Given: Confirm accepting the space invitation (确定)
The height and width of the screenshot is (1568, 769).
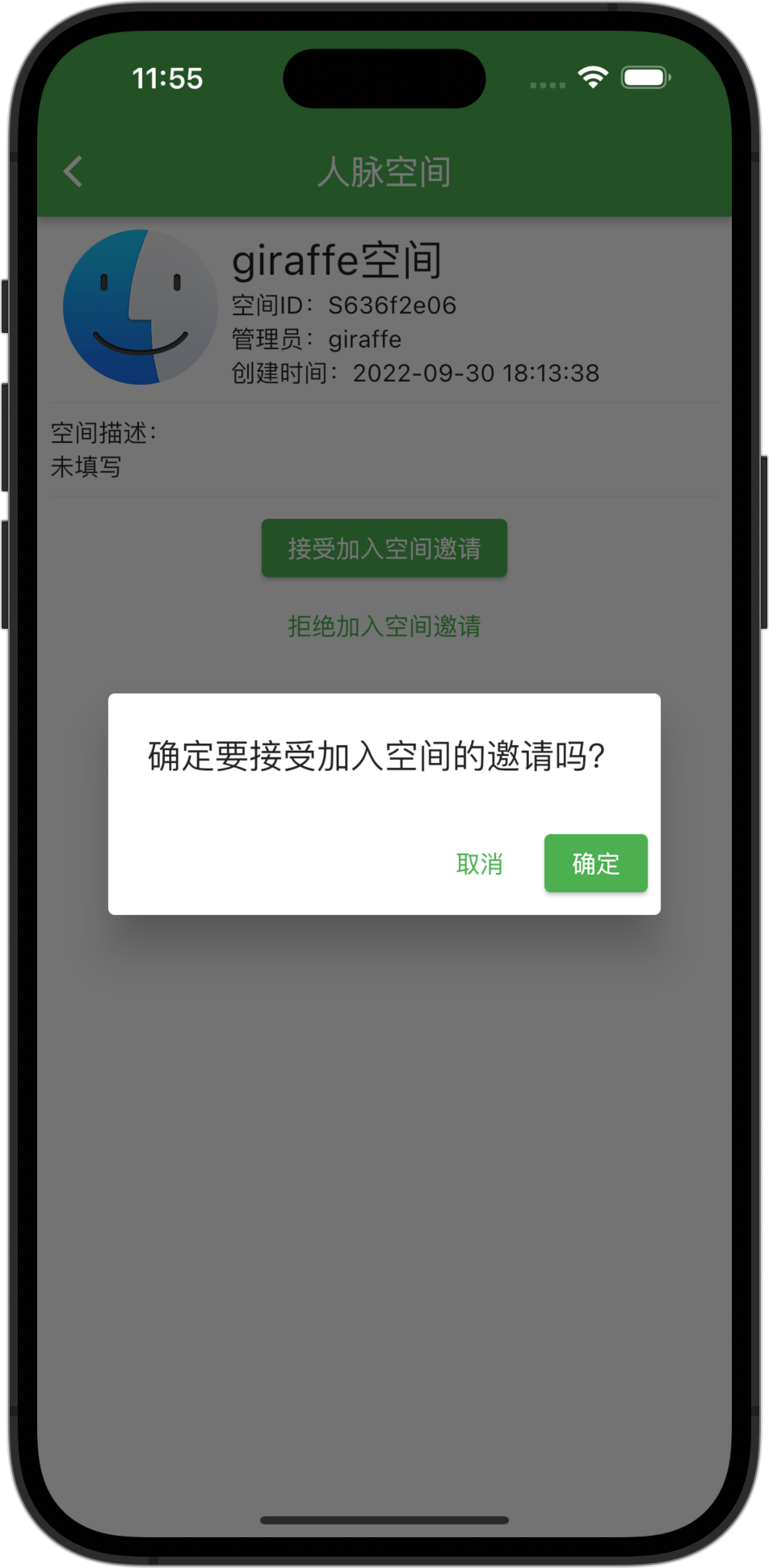Looking at the screenshot, I should click(595, 863).
